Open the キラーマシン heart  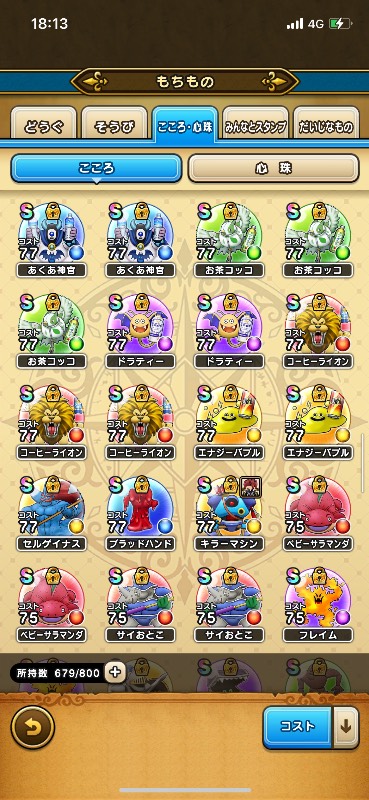[229, 513]
